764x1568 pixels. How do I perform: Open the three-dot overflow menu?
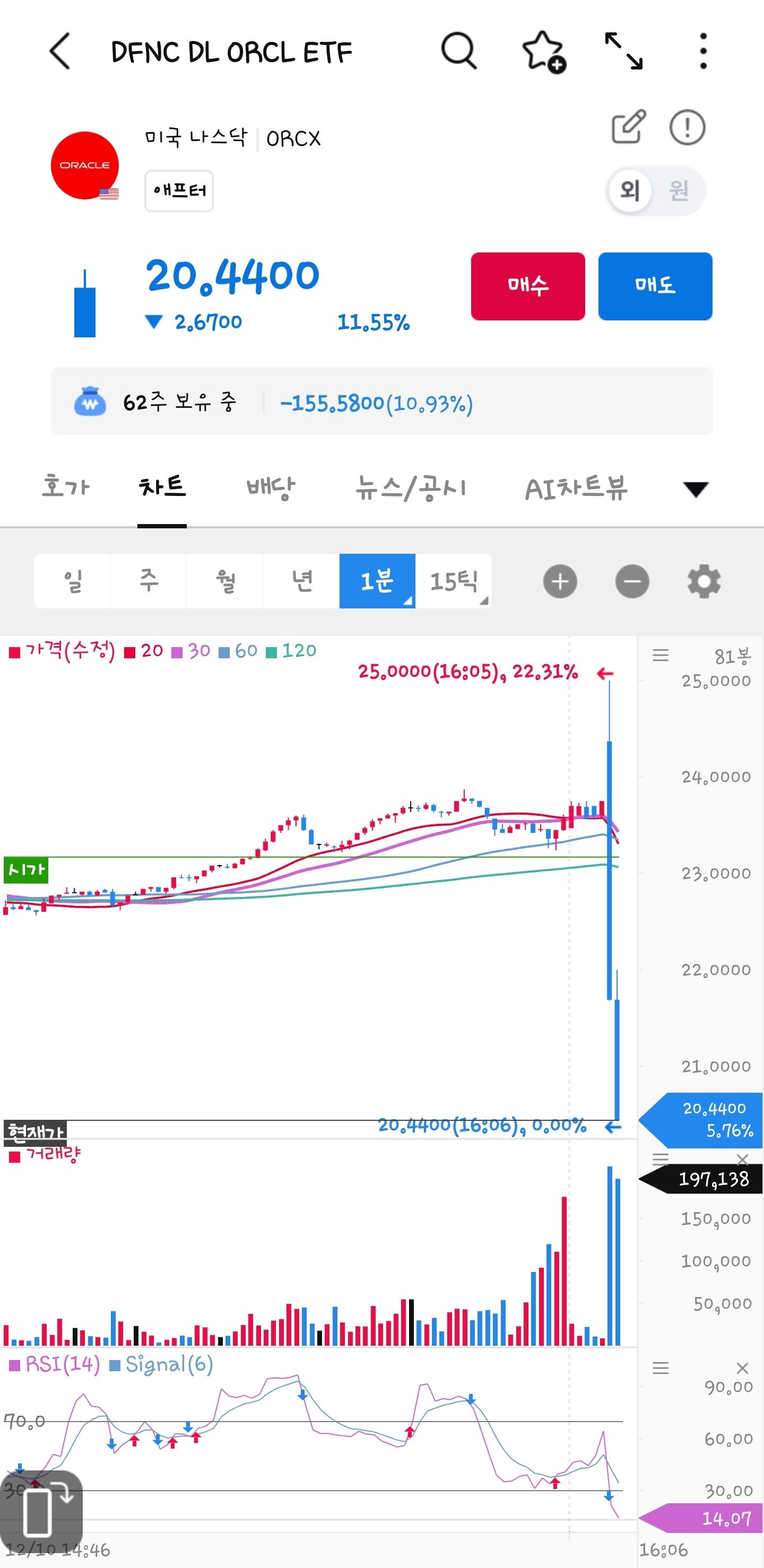click(x=703, y=51)
